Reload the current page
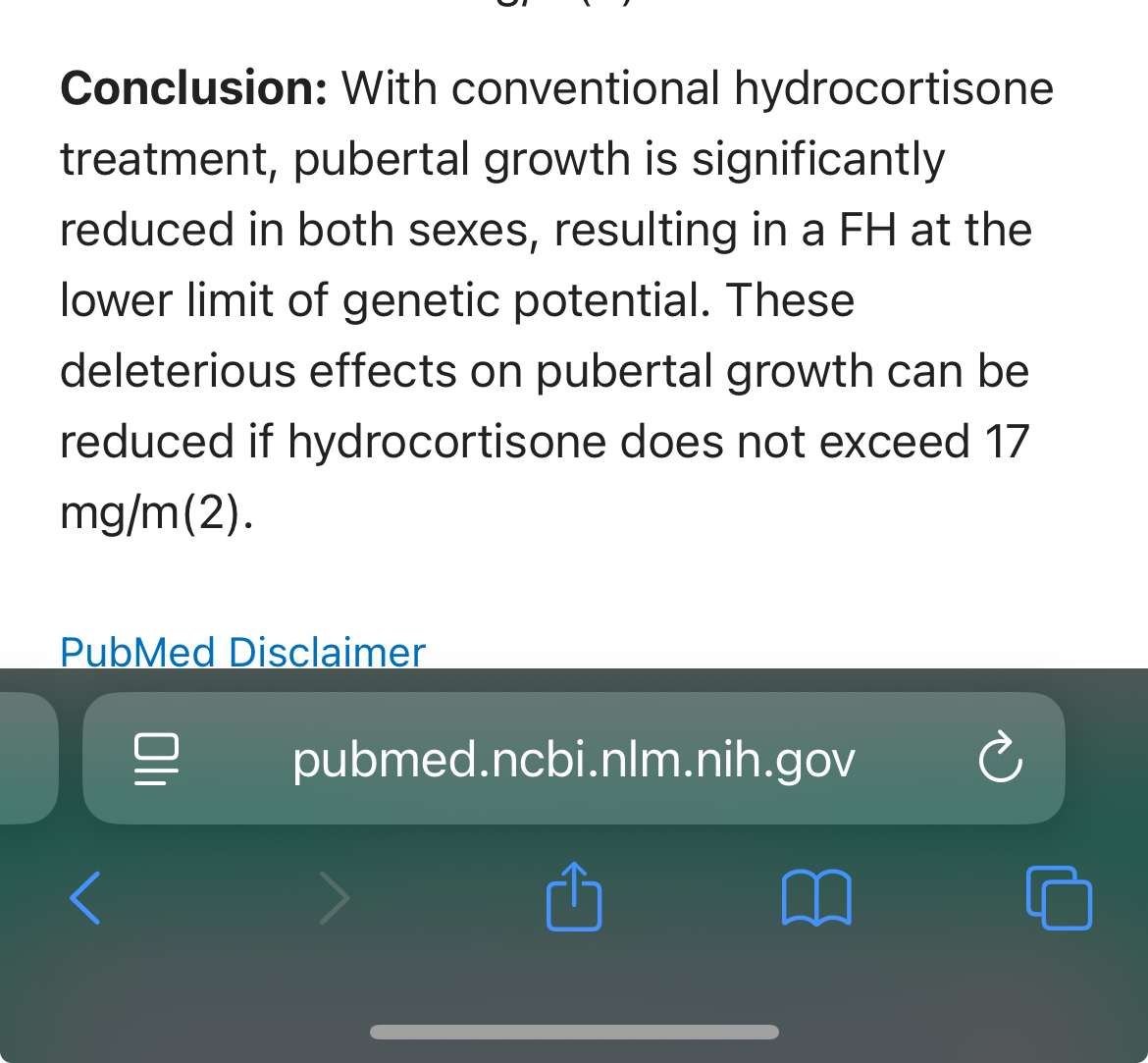 [x=1000, y=759]
